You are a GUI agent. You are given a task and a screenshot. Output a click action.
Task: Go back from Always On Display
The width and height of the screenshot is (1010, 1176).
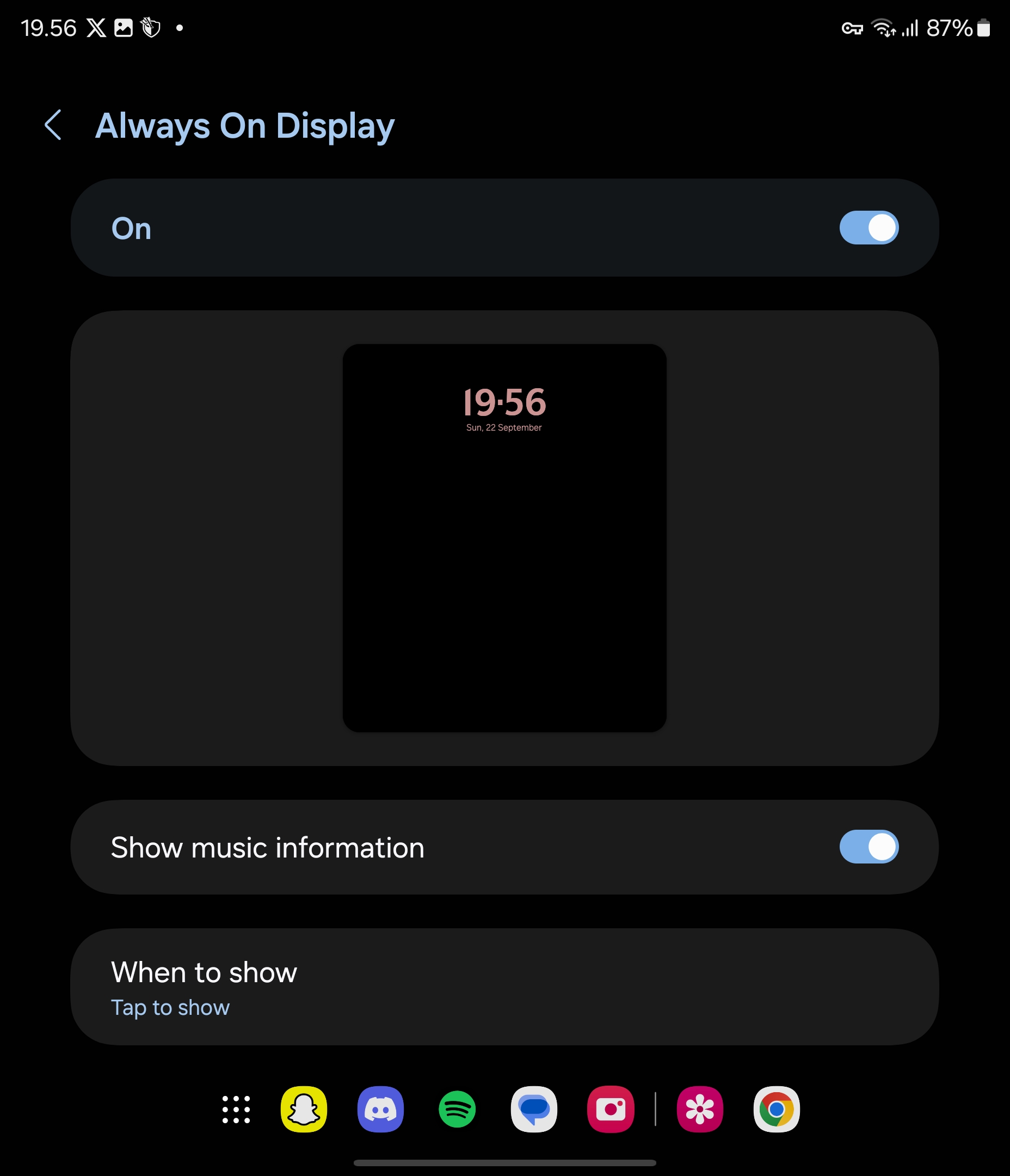coord(53,125)
